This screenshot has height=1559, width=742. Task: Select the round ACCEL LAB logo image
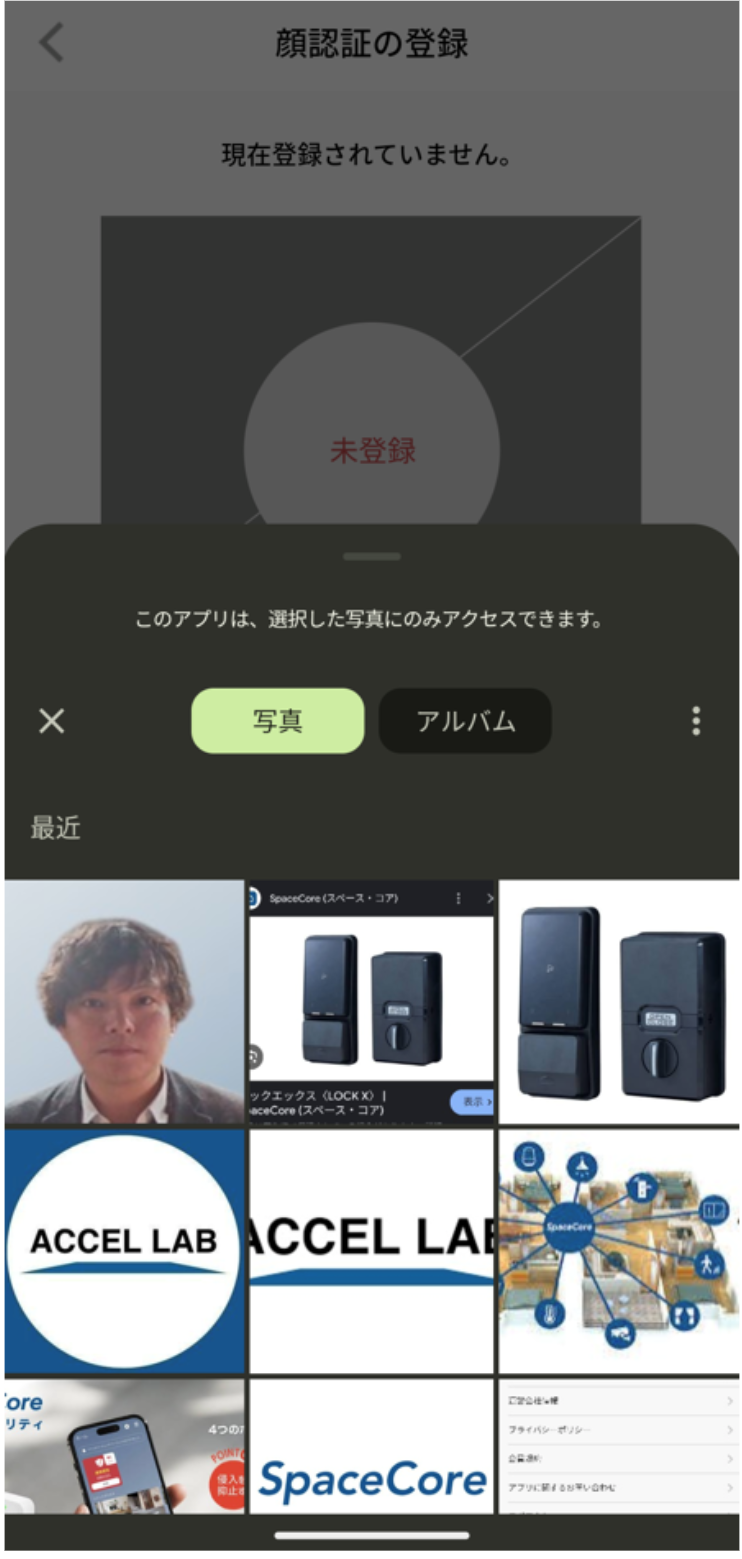tap(124, 1251)
